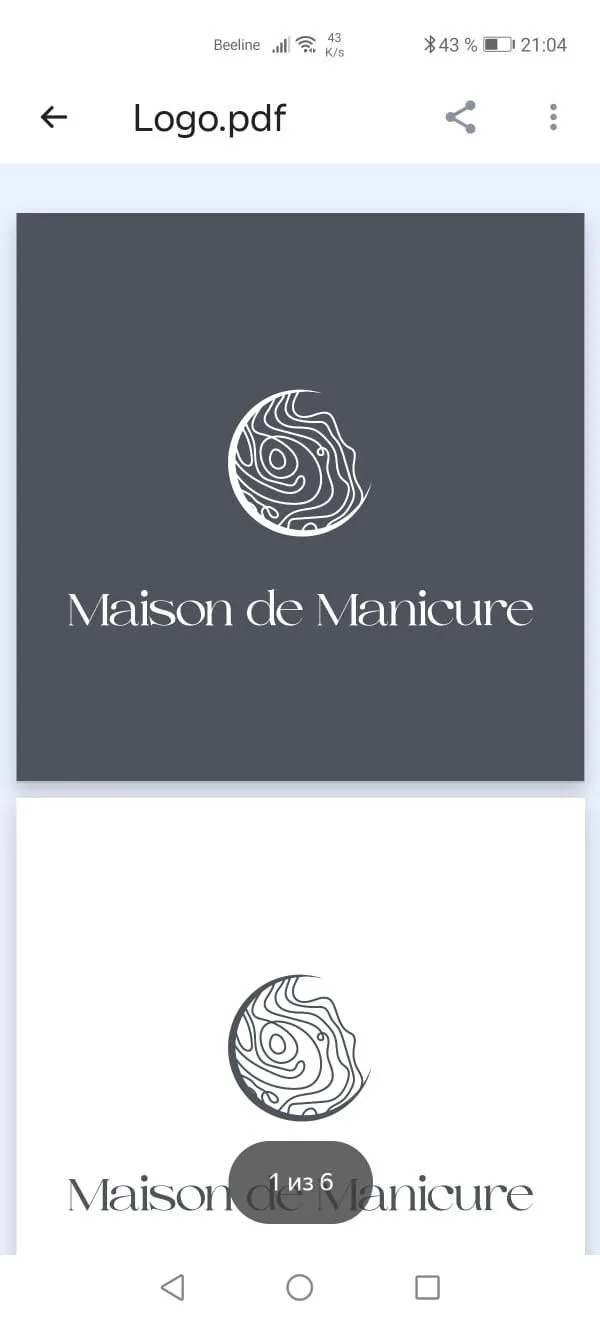Go back from the Logo.pdf viewer
The width and height of the screenshot is (600, 1320).
54,117
